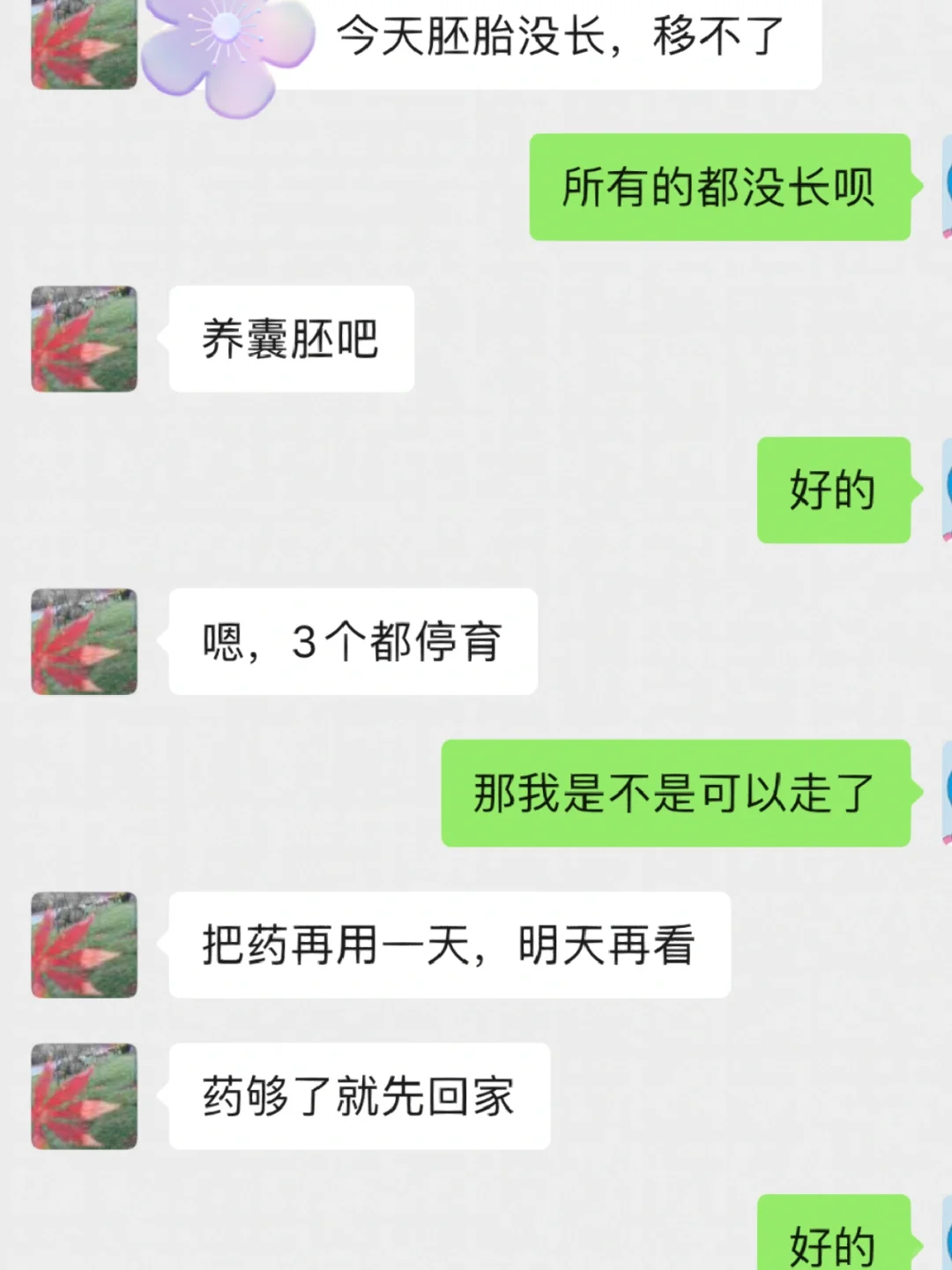The height and width of the screenshot is (1270, 952).
Task: Click the maple leaf avatar next to 养囊胚吧
Action: tap(84, 340)
